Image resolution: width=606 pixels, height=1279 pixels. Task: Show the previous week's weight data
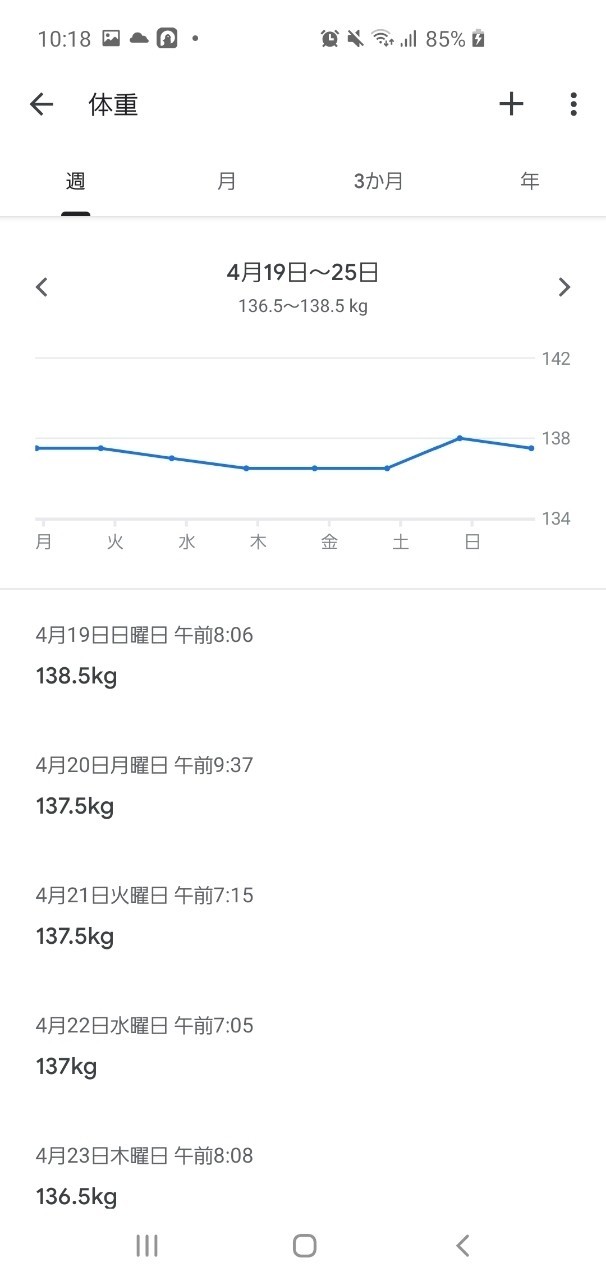[x=42, y=287]
